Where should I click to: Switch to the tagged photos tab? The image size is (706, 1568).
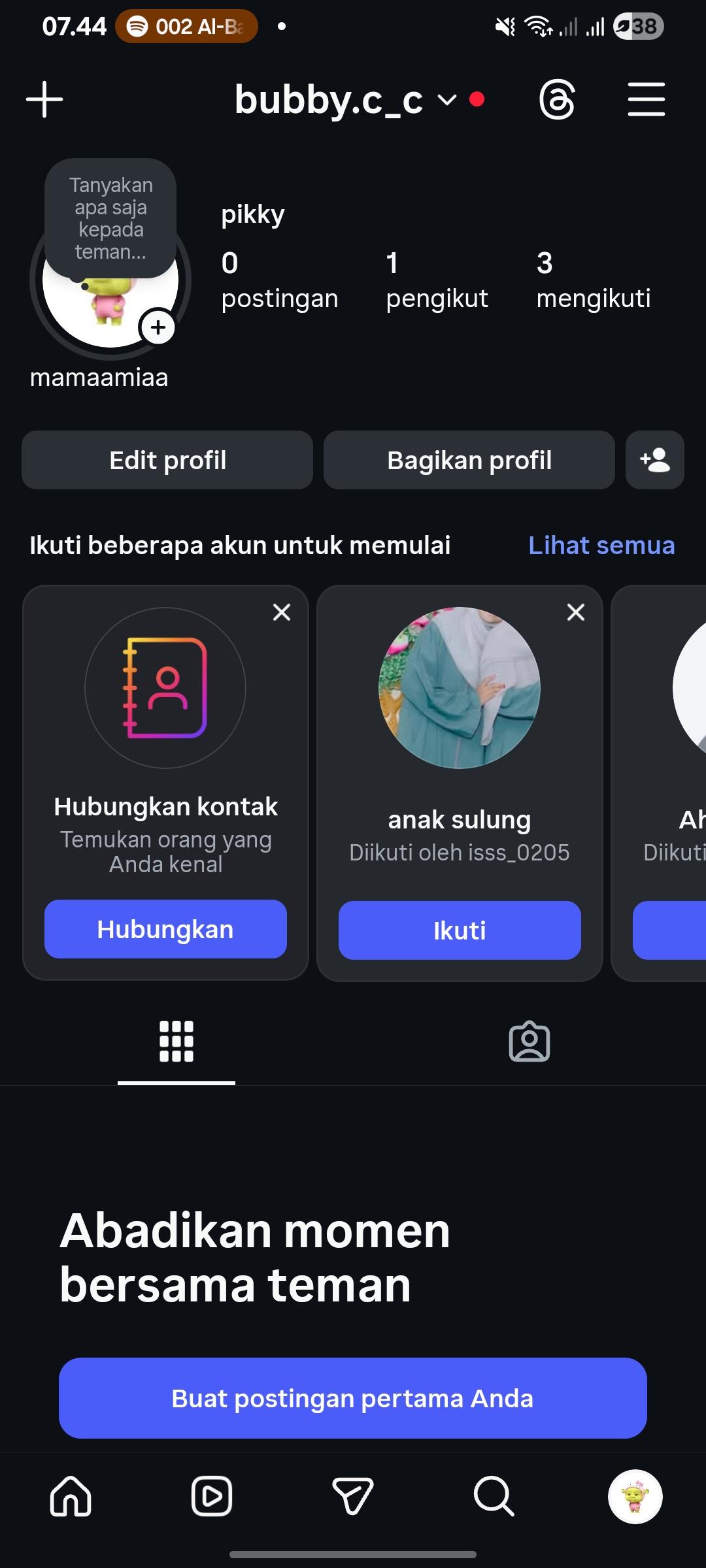tap(529, 1041)
